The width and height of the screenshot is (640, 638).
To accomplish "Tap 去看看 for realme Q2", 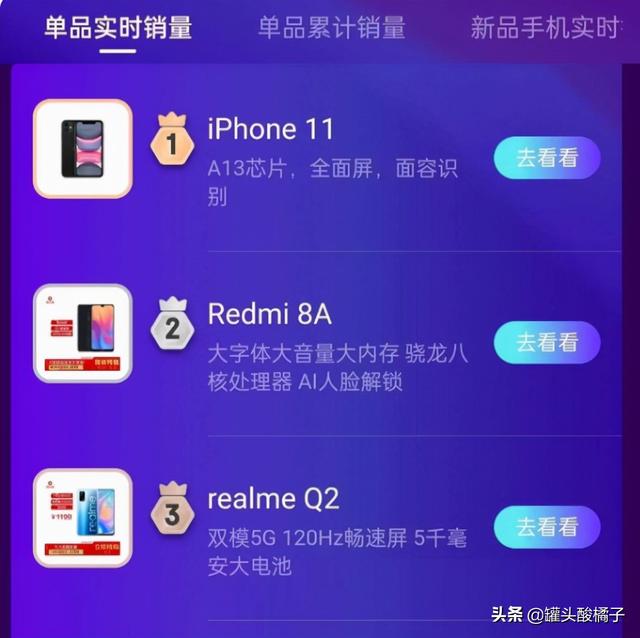I will point(547,527).
